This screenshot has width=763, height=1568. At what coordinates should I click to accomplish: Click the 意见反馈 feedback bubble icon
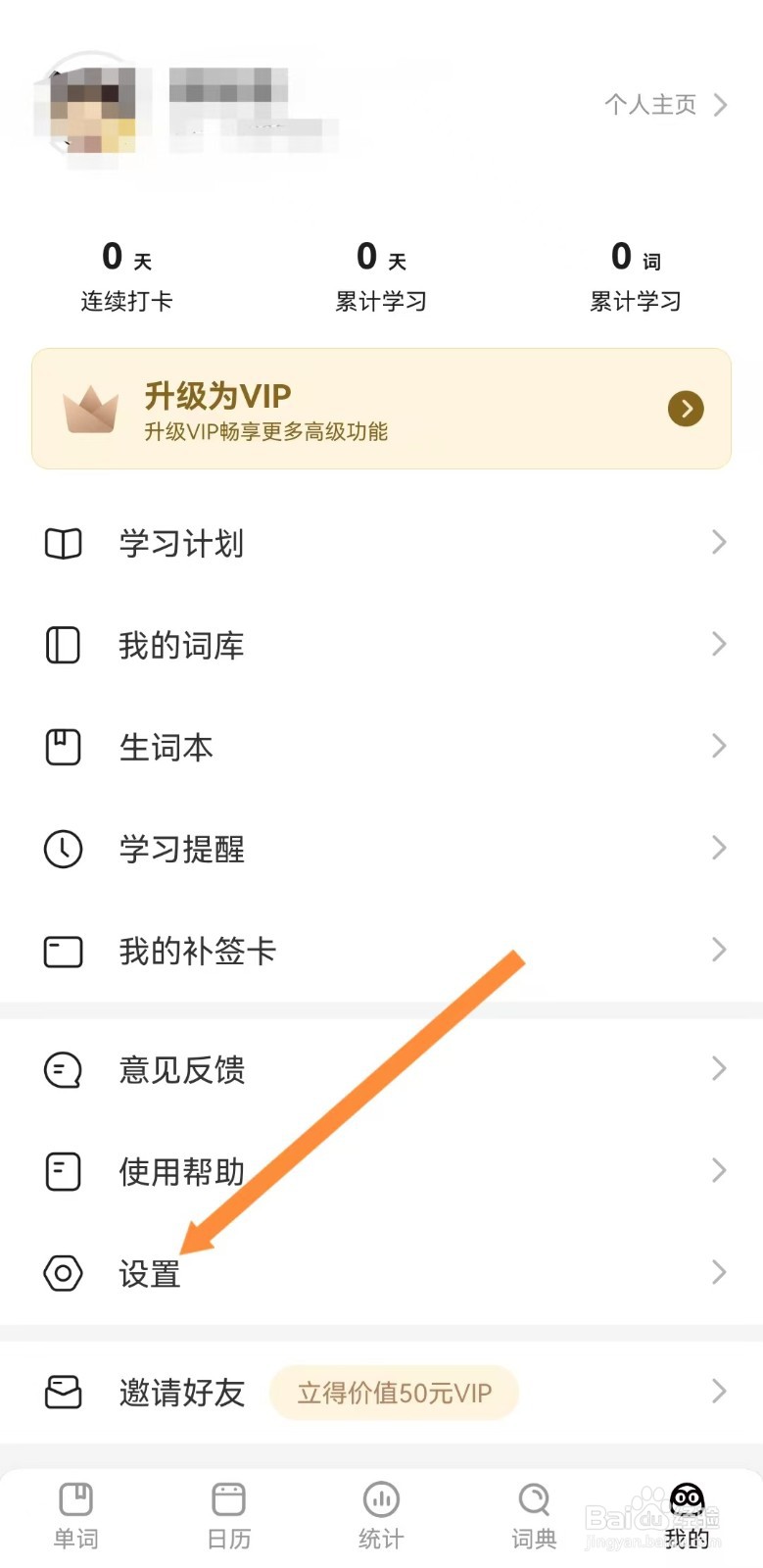pyautogui.click(x=62, y=1070)
